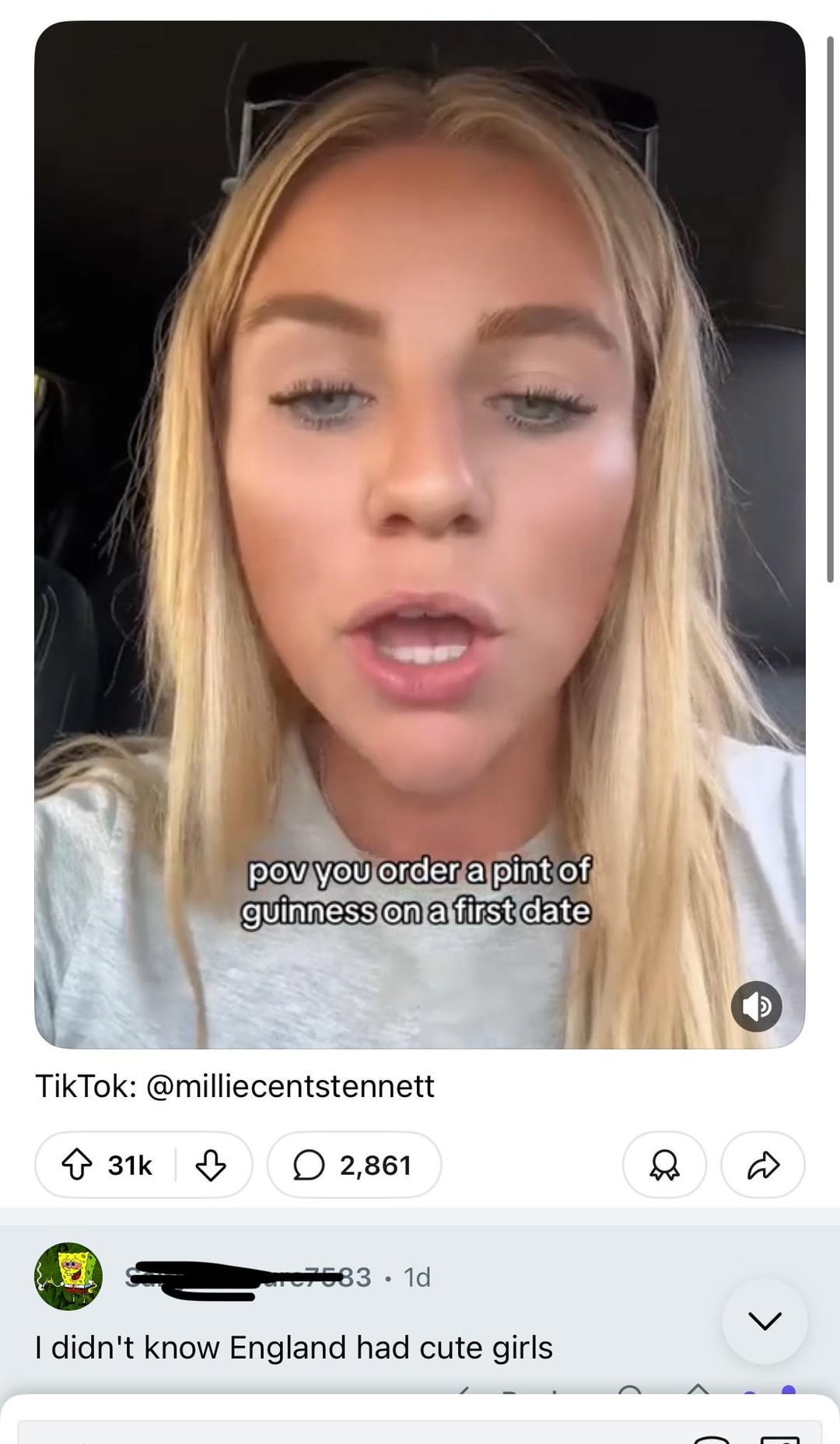Tap the down chevron beside the comment

(x=764, y=1321)
